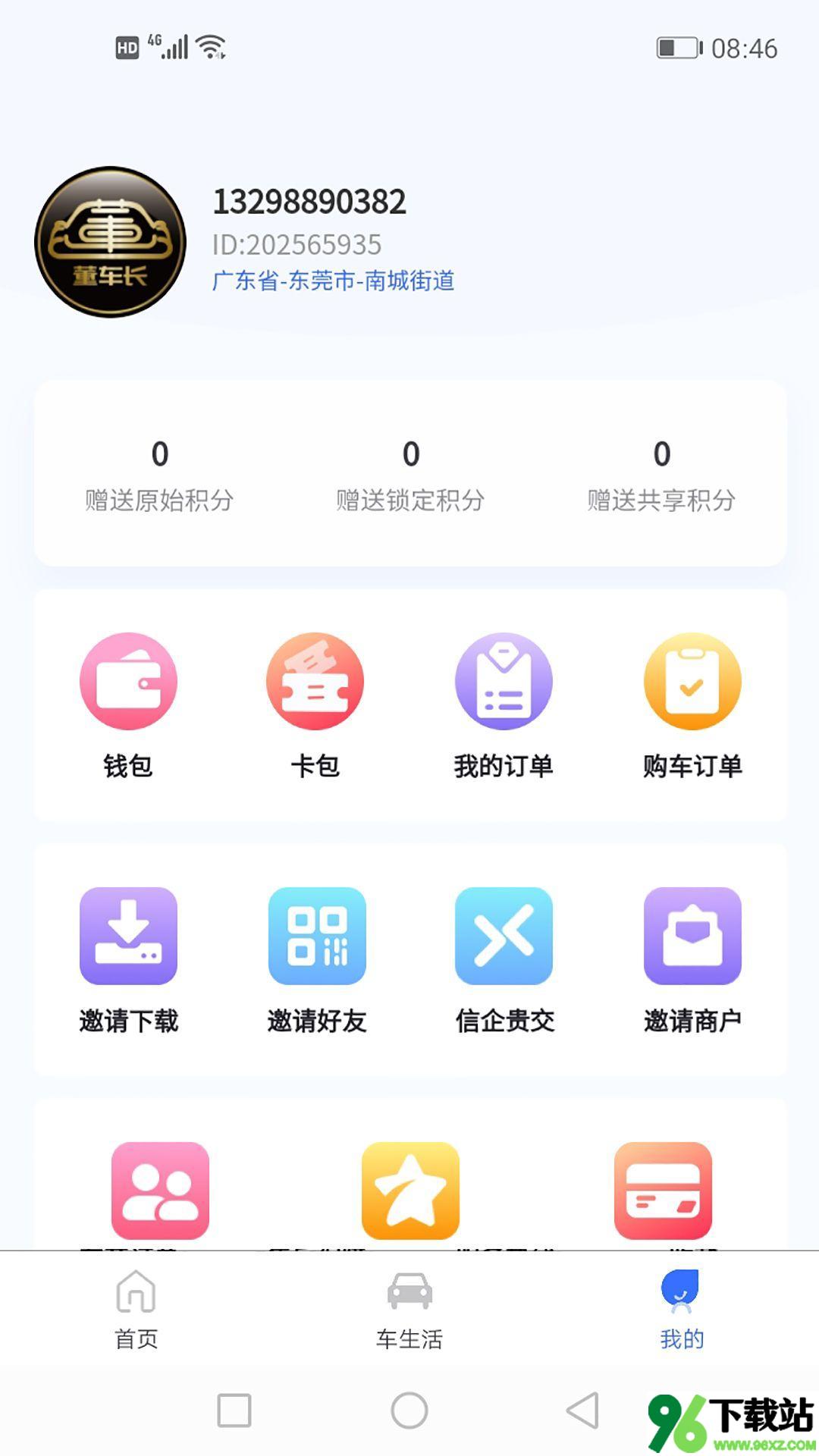The image size is (819, 1456).
Task: Go to the system home screen
Action: coord(409,1410)
